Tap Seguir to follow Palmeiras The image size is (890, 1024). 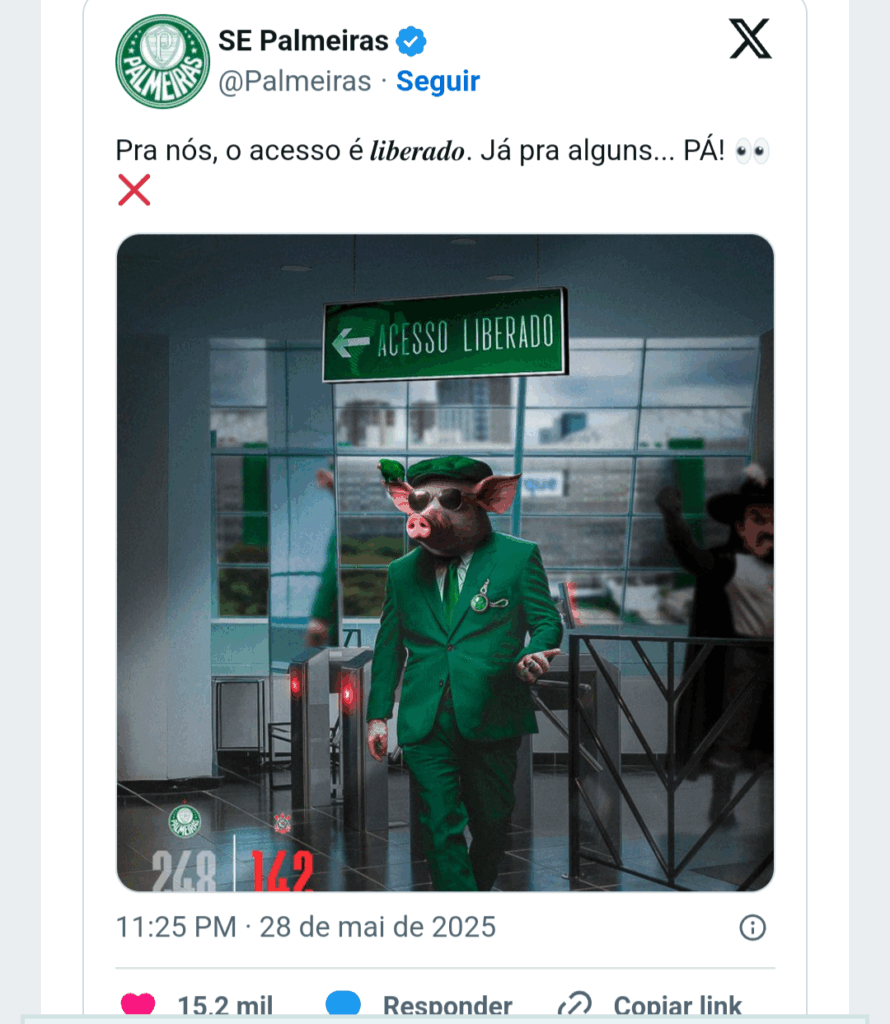(x=437, y=81)
